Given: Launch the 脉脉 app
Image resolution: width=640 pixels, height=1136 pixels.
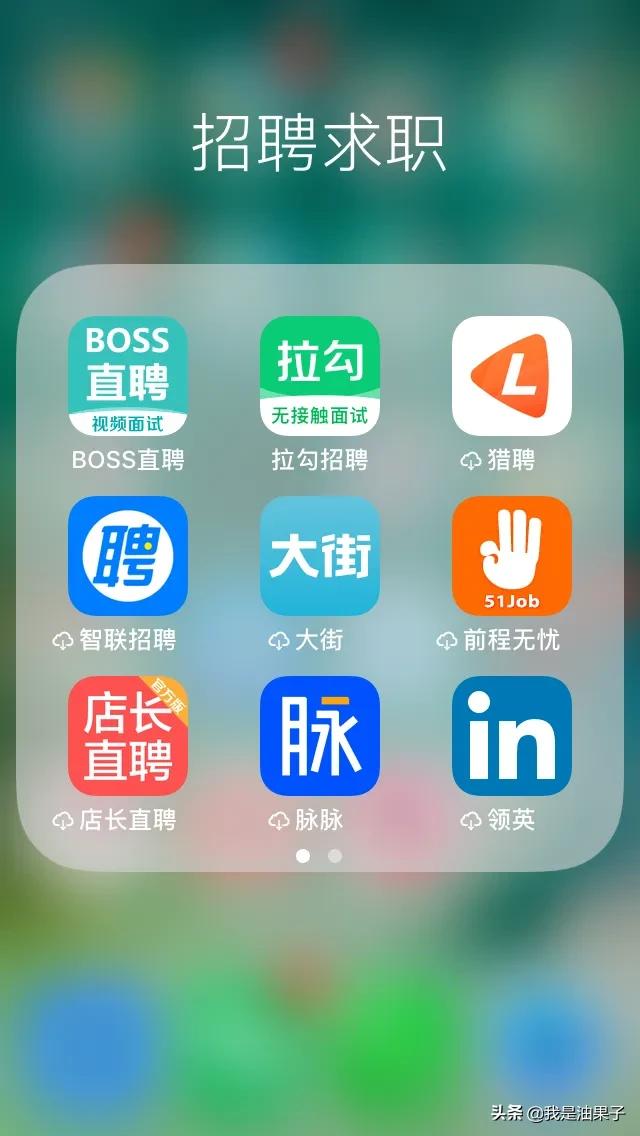Looking at the screenshot, I should coord(320,736).
